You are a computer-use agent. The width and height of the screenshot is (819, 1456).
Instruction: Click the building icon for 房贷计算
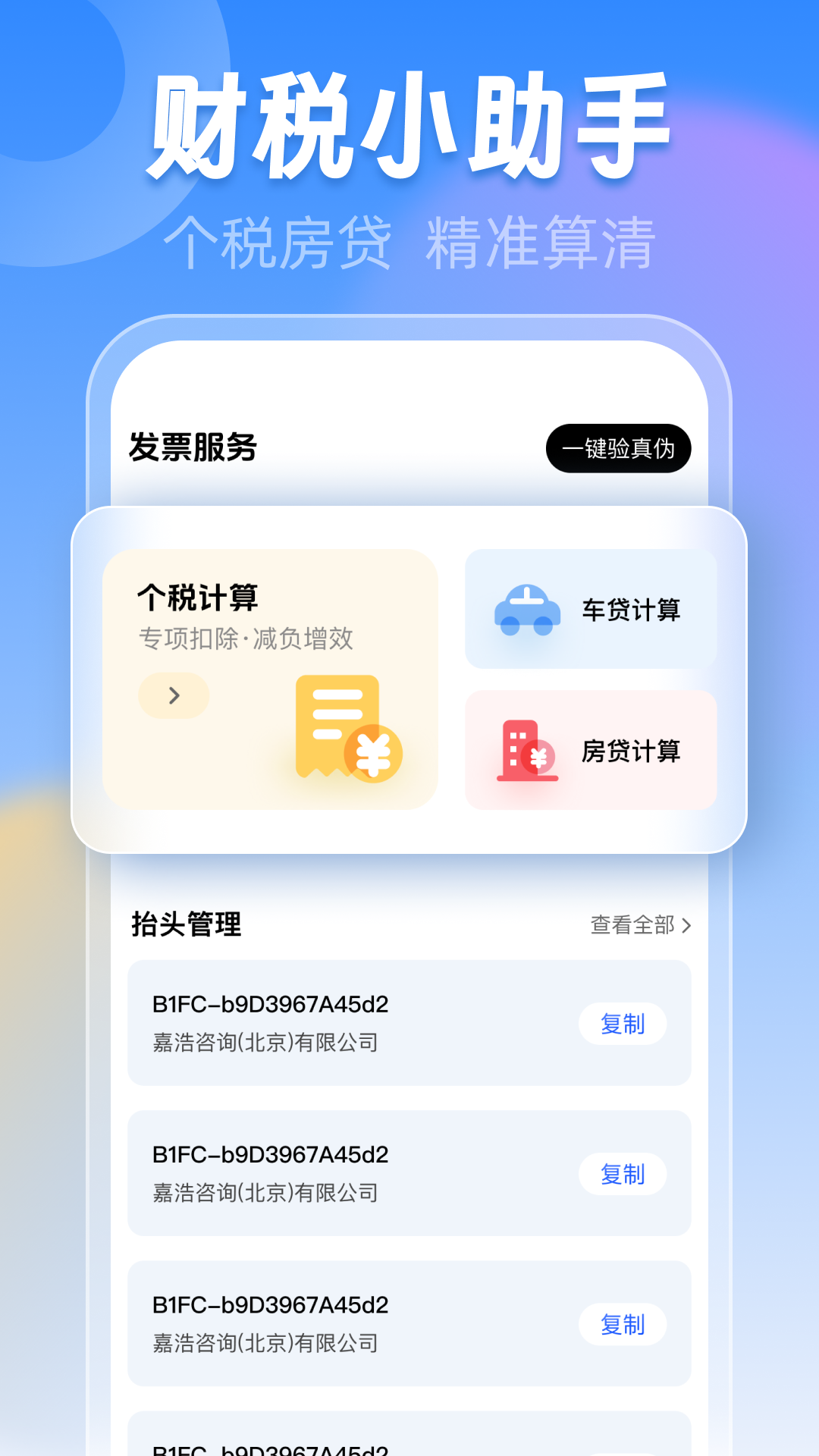point(525,752)
